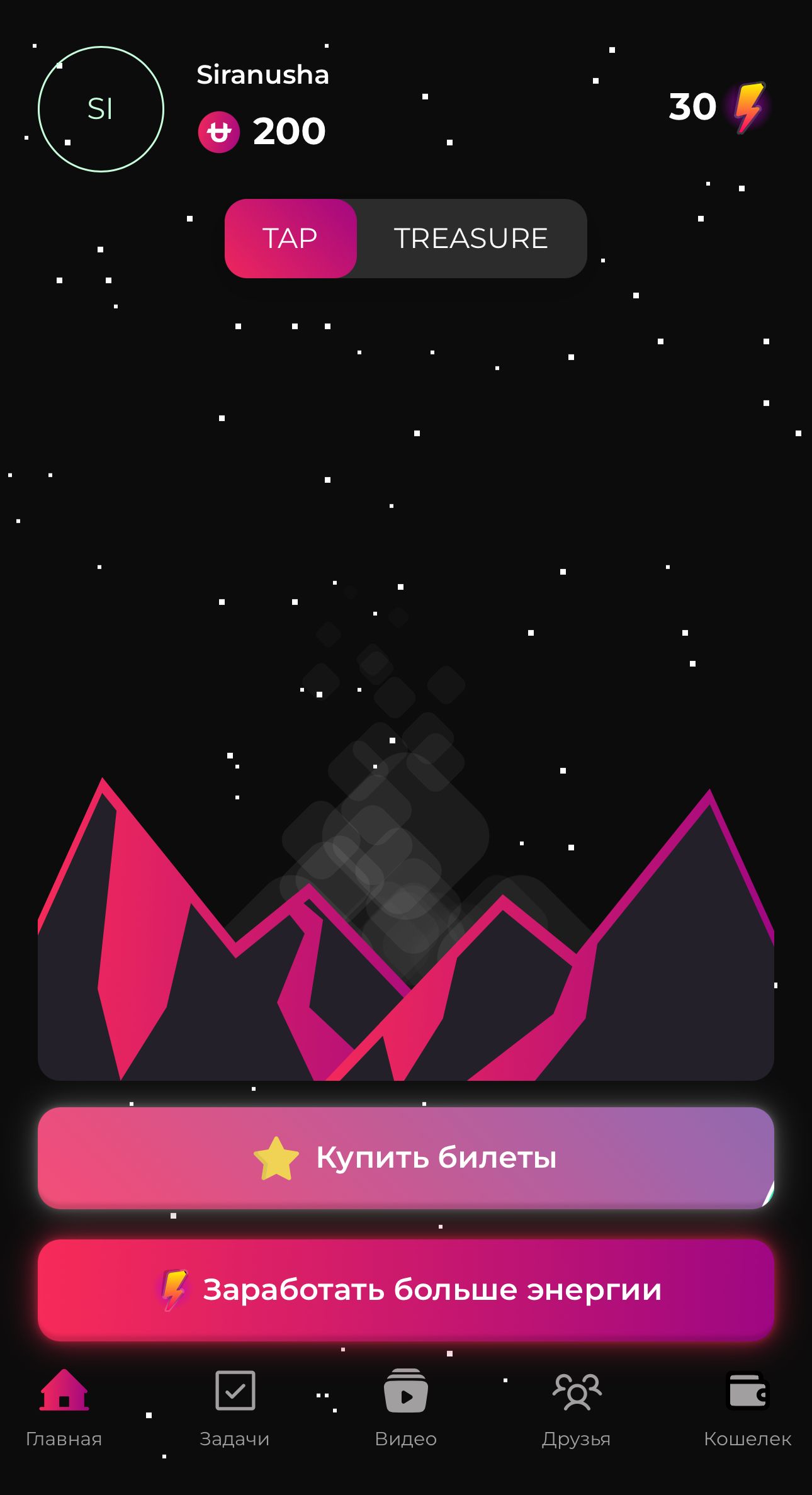Click the 200 coin balance
The height and width of the screenshot is (1495, 812).
click(288, 130)
